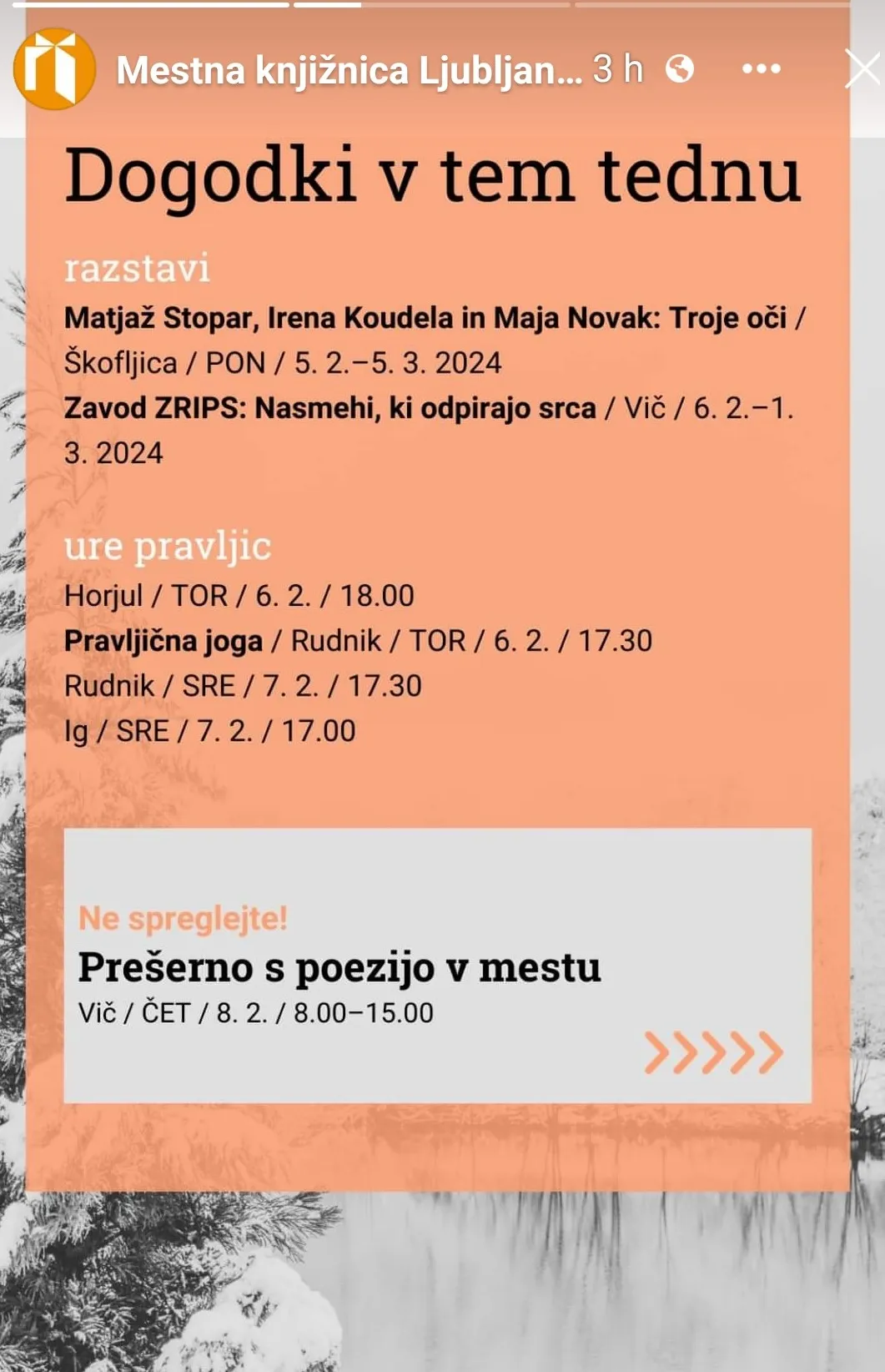Tap the Mestna knjižnica Ljubljana page name
Screen dimensions: 885x1372
pyautogui.click(x=349, y=71)
